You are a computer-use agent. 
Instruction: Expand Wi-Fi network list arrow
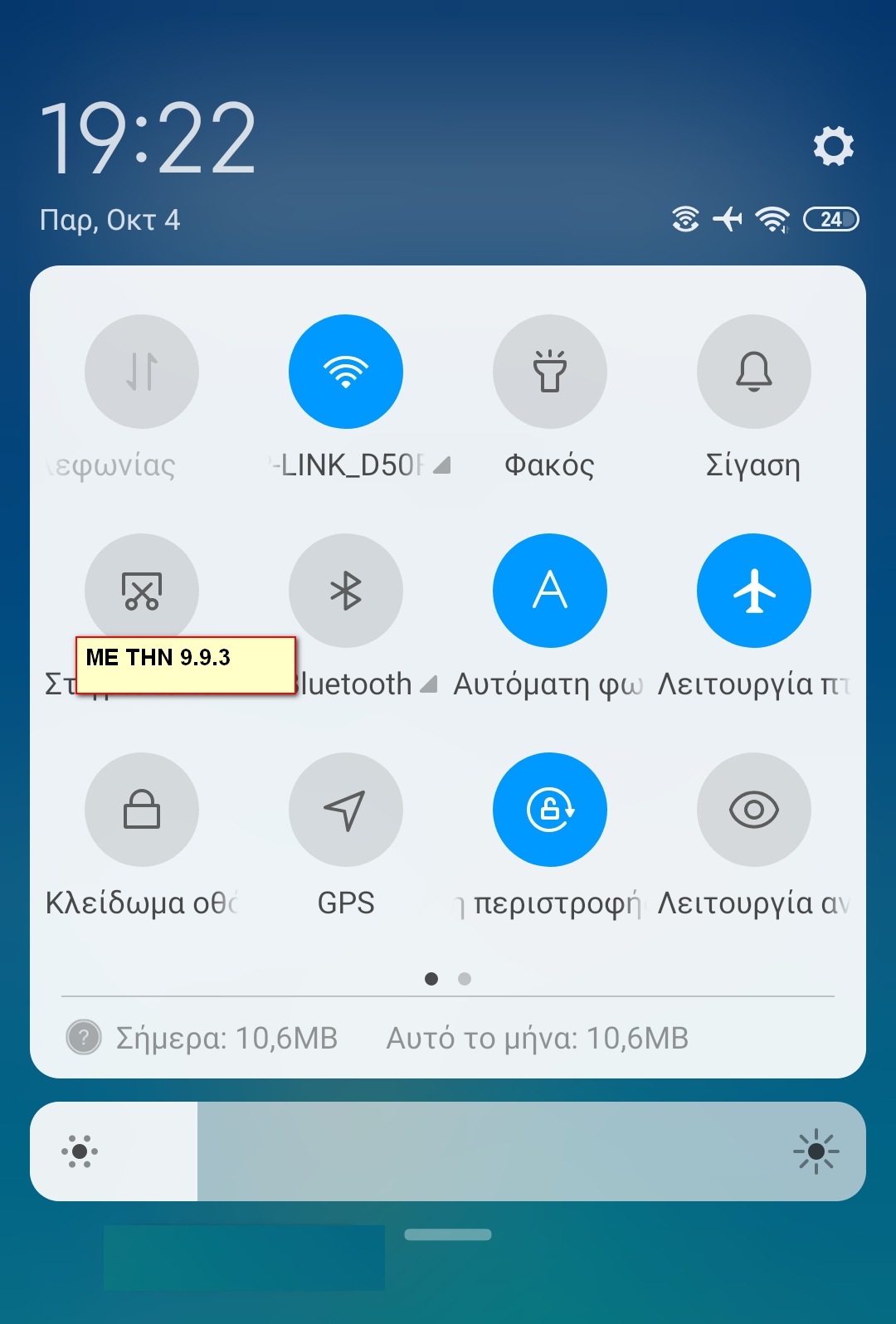(x=442, y=465)
